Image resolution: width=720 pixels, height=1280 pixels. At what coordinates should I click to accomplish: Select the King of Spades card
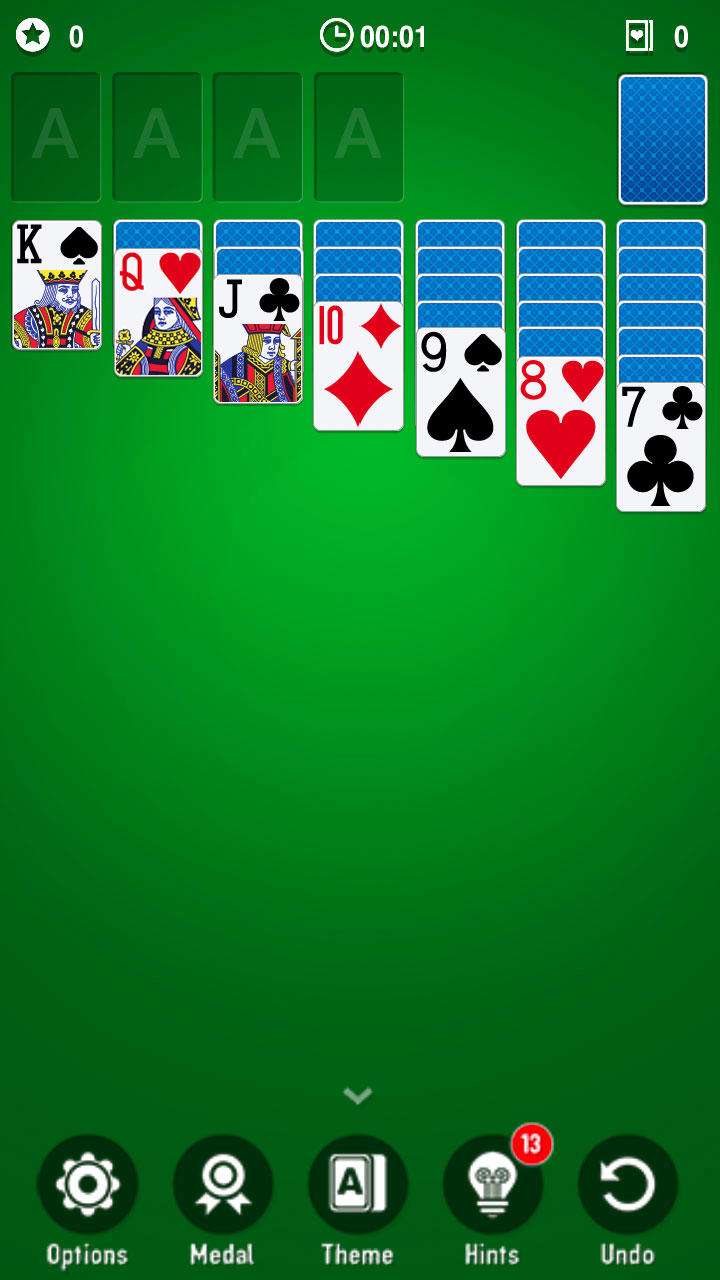(x=57, y=285)
